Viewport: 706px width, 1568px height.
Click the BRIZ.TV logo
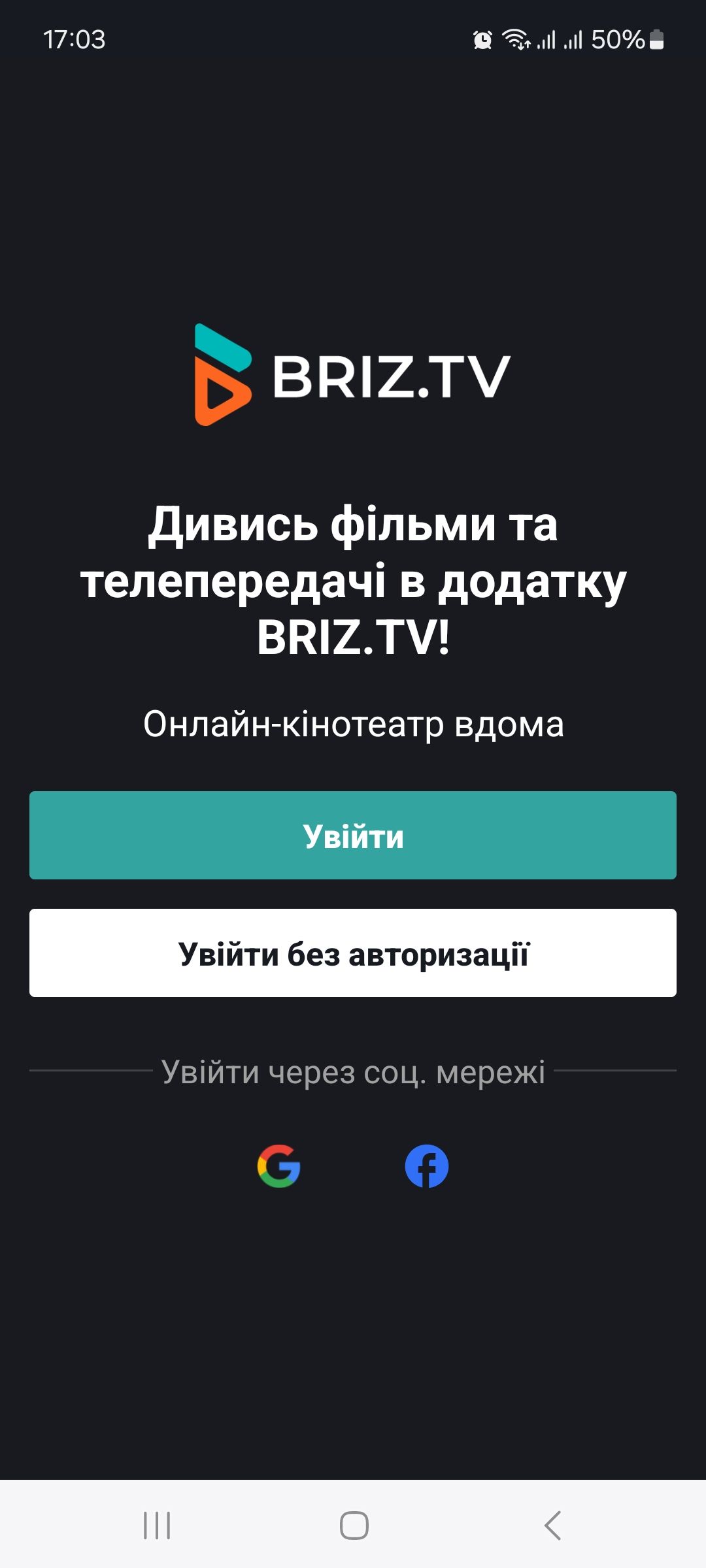coord(353,376)
